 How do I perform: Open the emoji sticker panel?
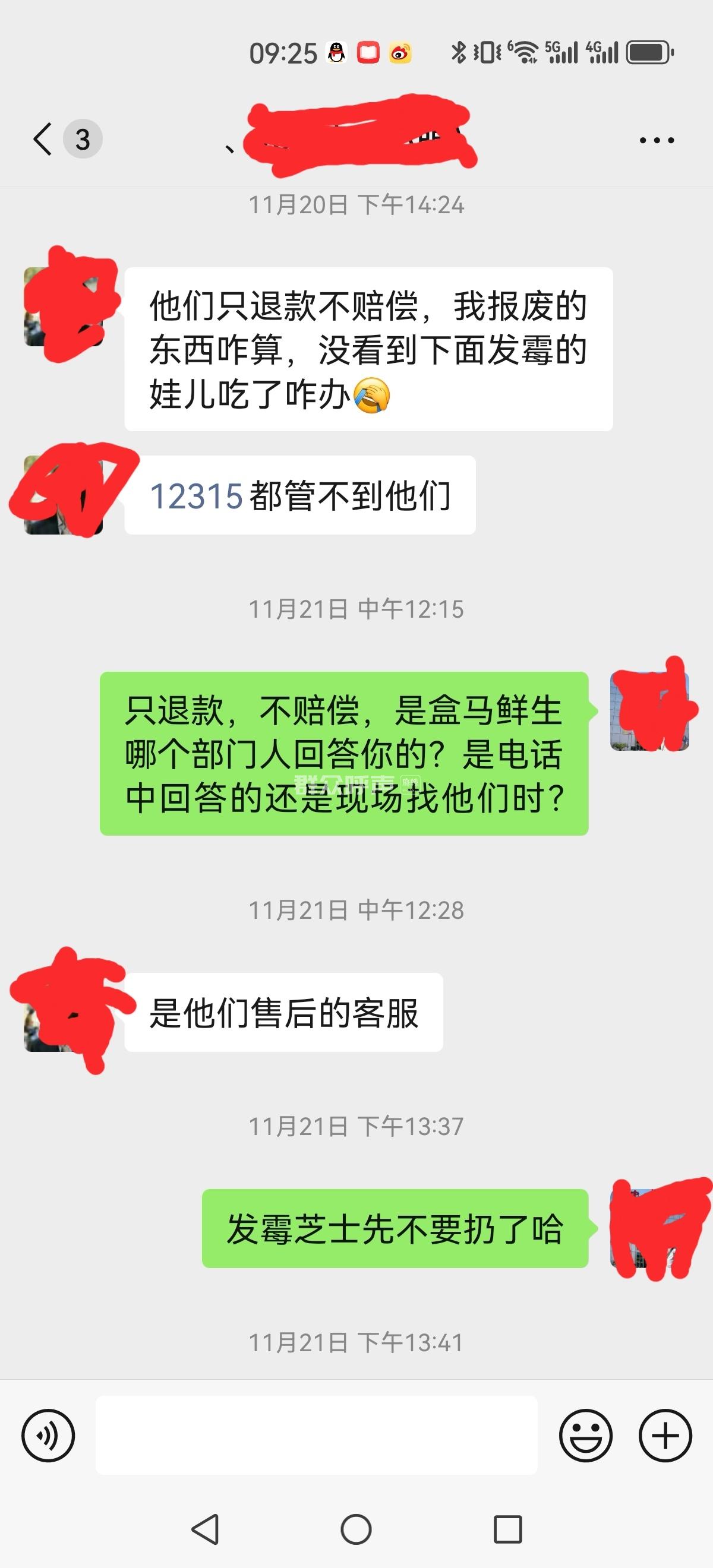coord(585,1436)
